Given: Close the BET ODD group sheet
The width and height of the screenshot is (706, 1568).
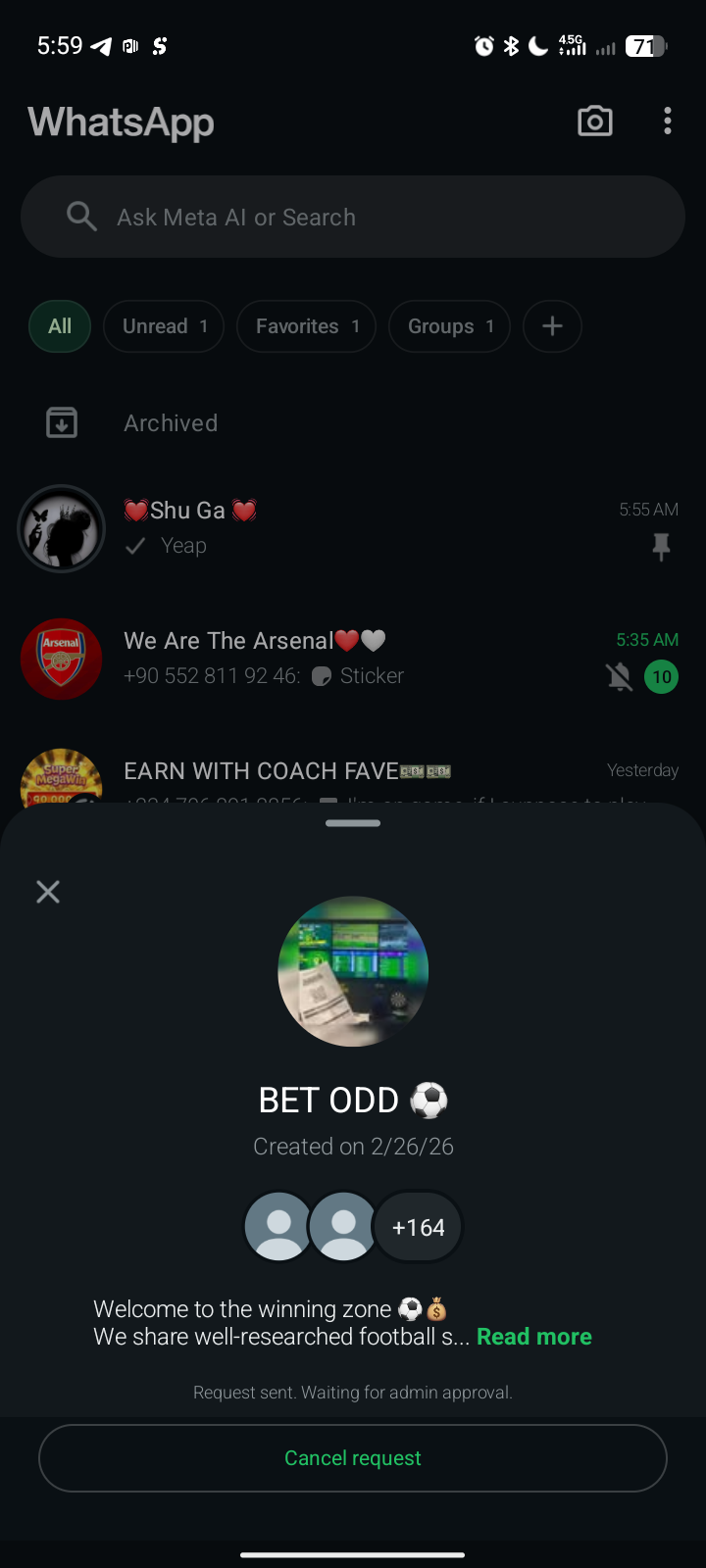Looking at the screenshot, I should [x=48, y=892].
